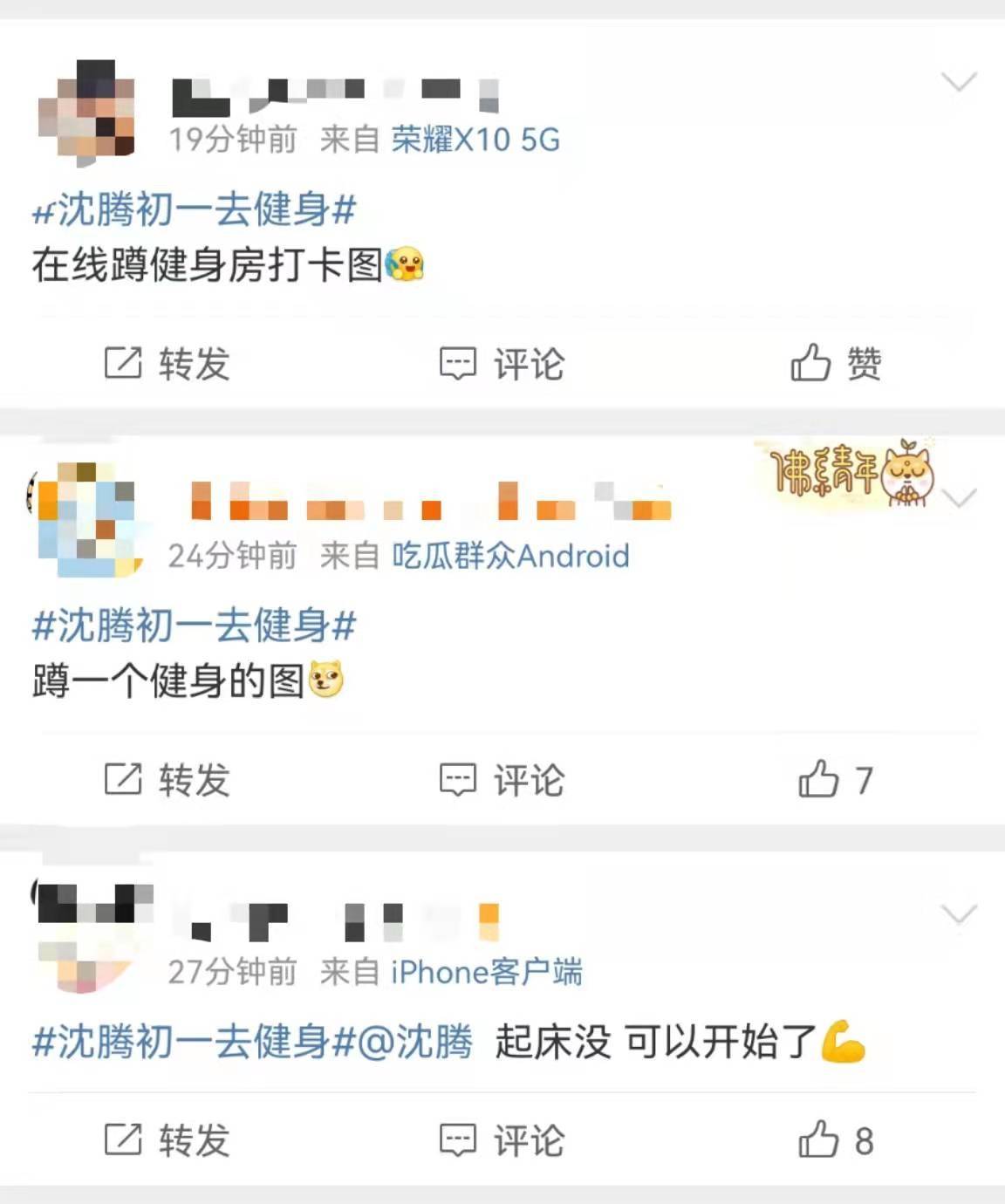Image resolution: width=1005 pixels, height=1204 pixels.
Task: Expand options chevron on 荣耀X10 5G post
Action: 959,83
